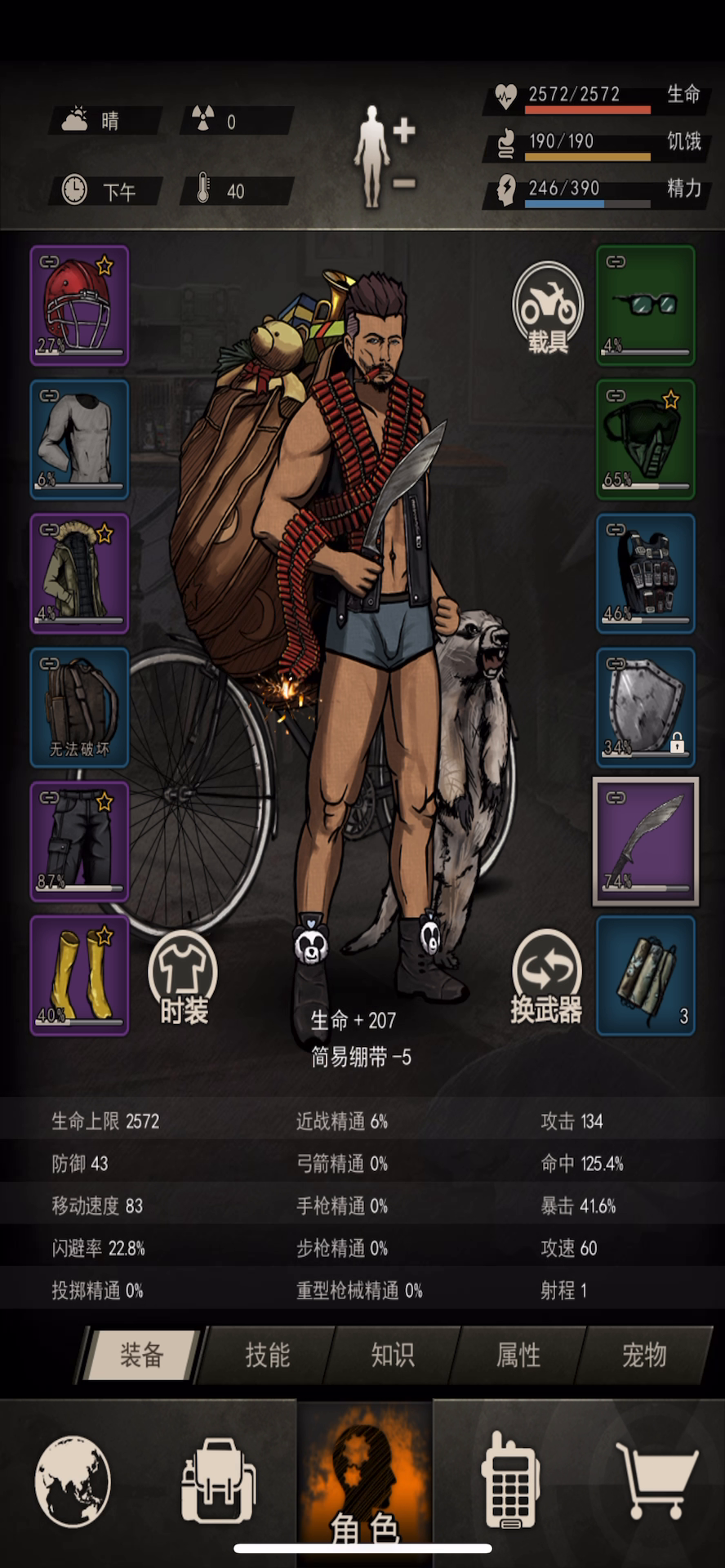This screenshot has height=1568, width=725.
Task: Open the 载具 vehicle button
Action: (548, 308)
